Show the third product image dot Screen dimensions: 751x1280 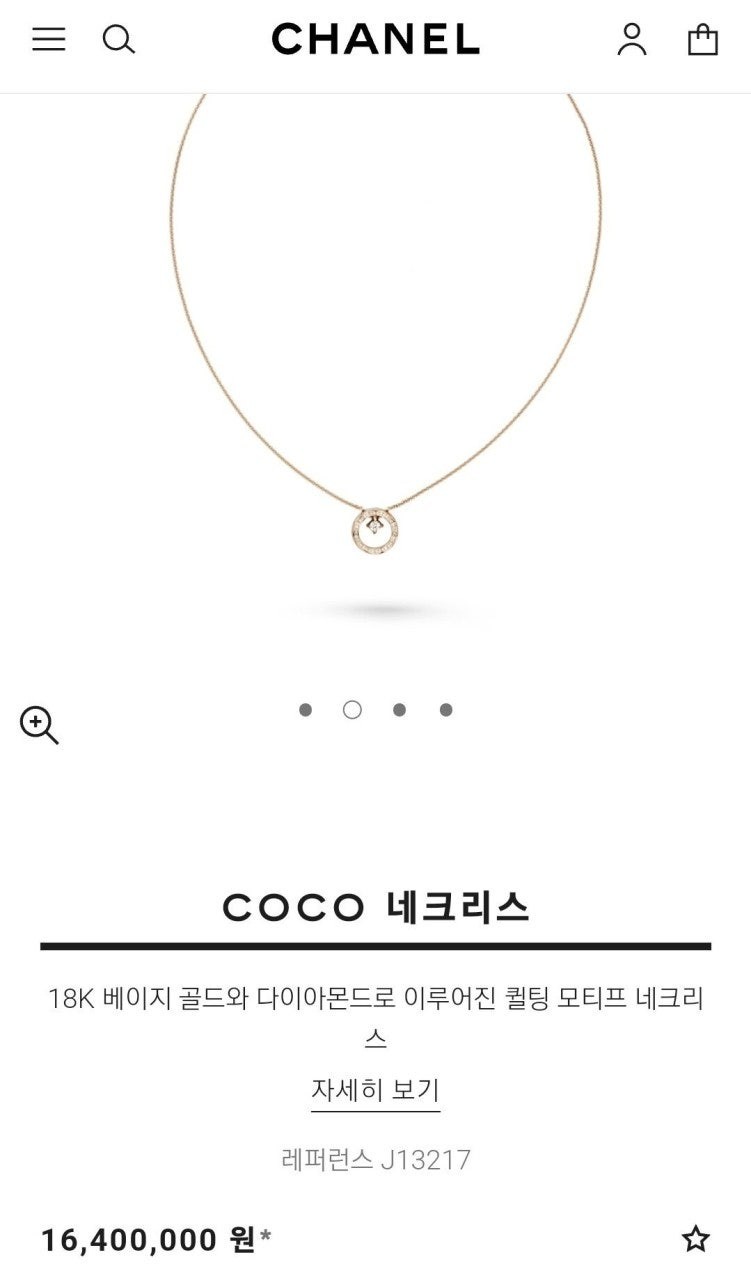[x=399, y=710]
